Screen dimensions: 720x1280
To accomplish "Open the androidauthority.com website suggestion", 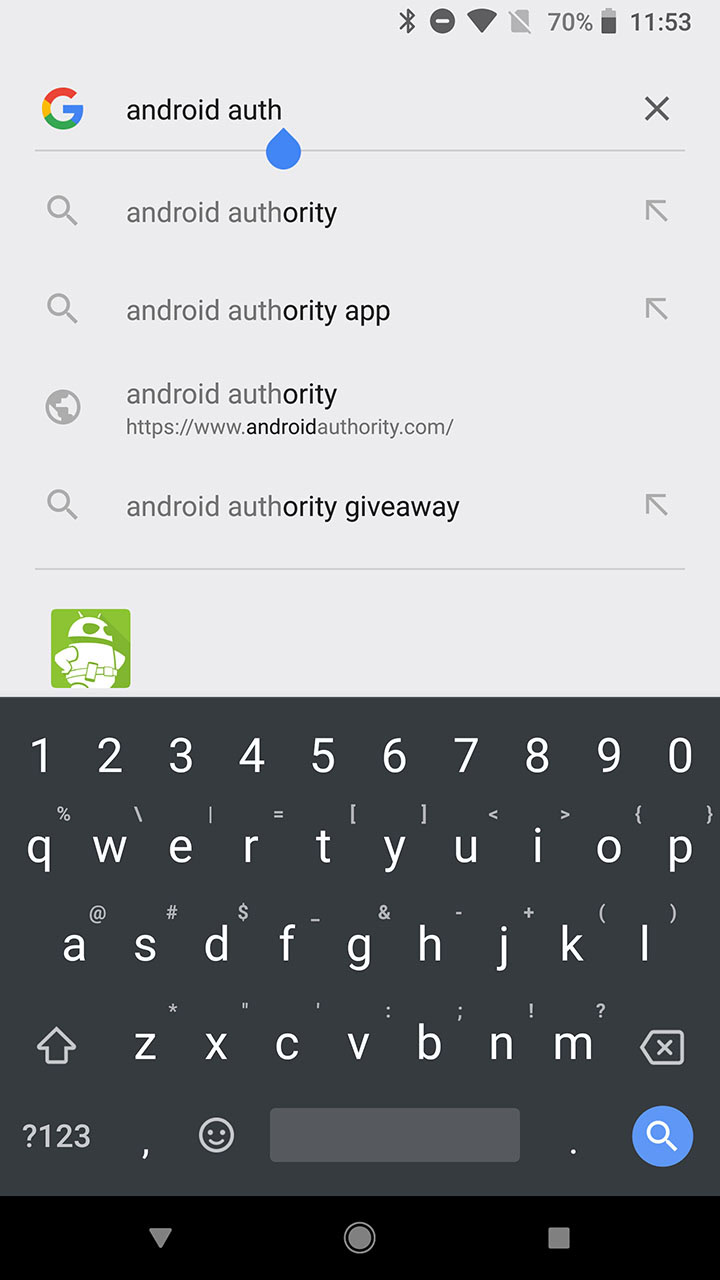I will 290,408.
